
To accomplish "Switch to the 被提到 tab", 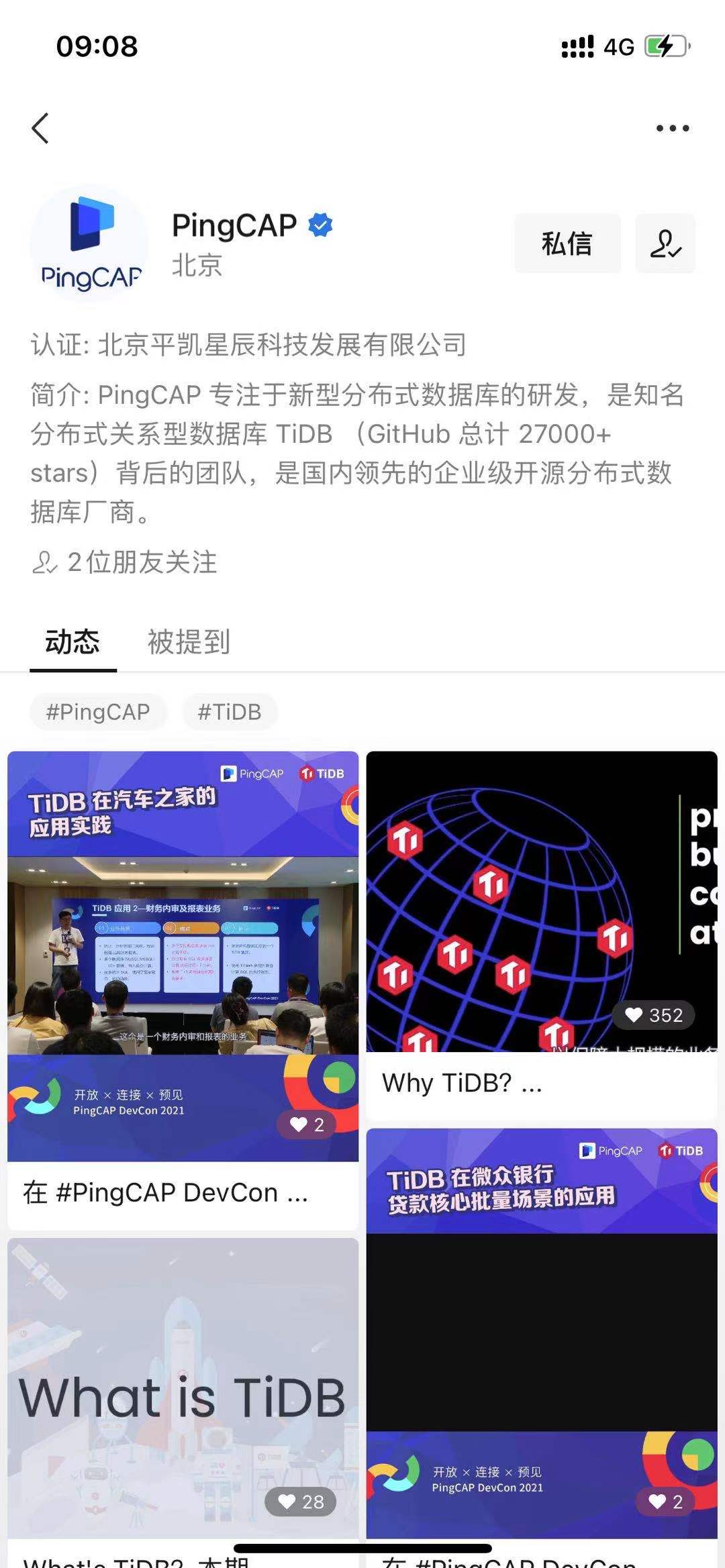I will click(x=189, y=642).
